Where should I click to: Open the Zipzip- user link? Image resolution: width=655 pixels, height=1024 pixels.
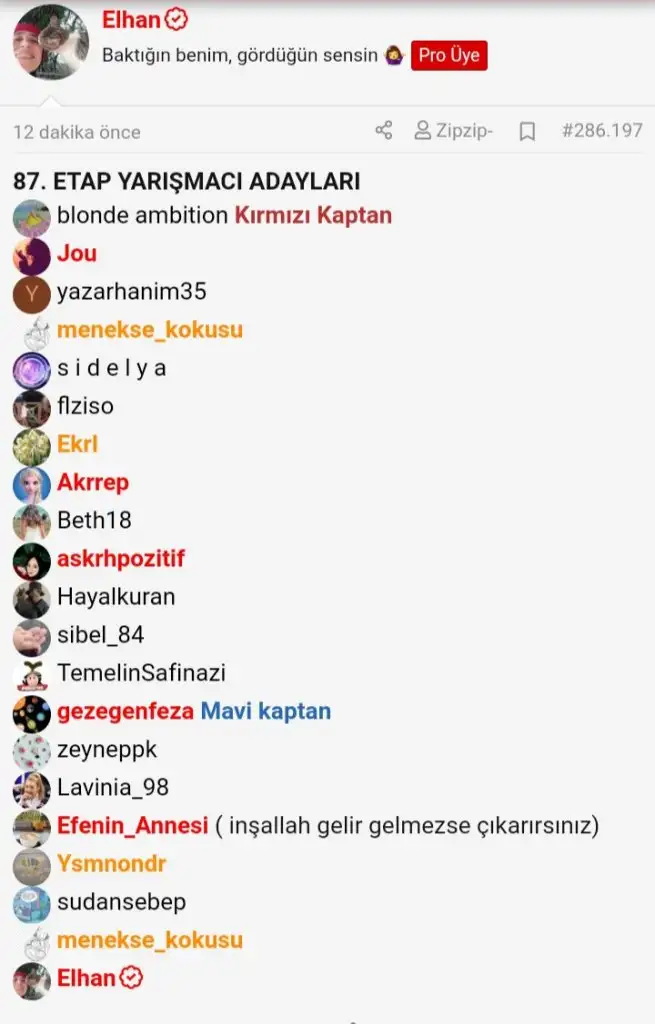coord(453,131)
